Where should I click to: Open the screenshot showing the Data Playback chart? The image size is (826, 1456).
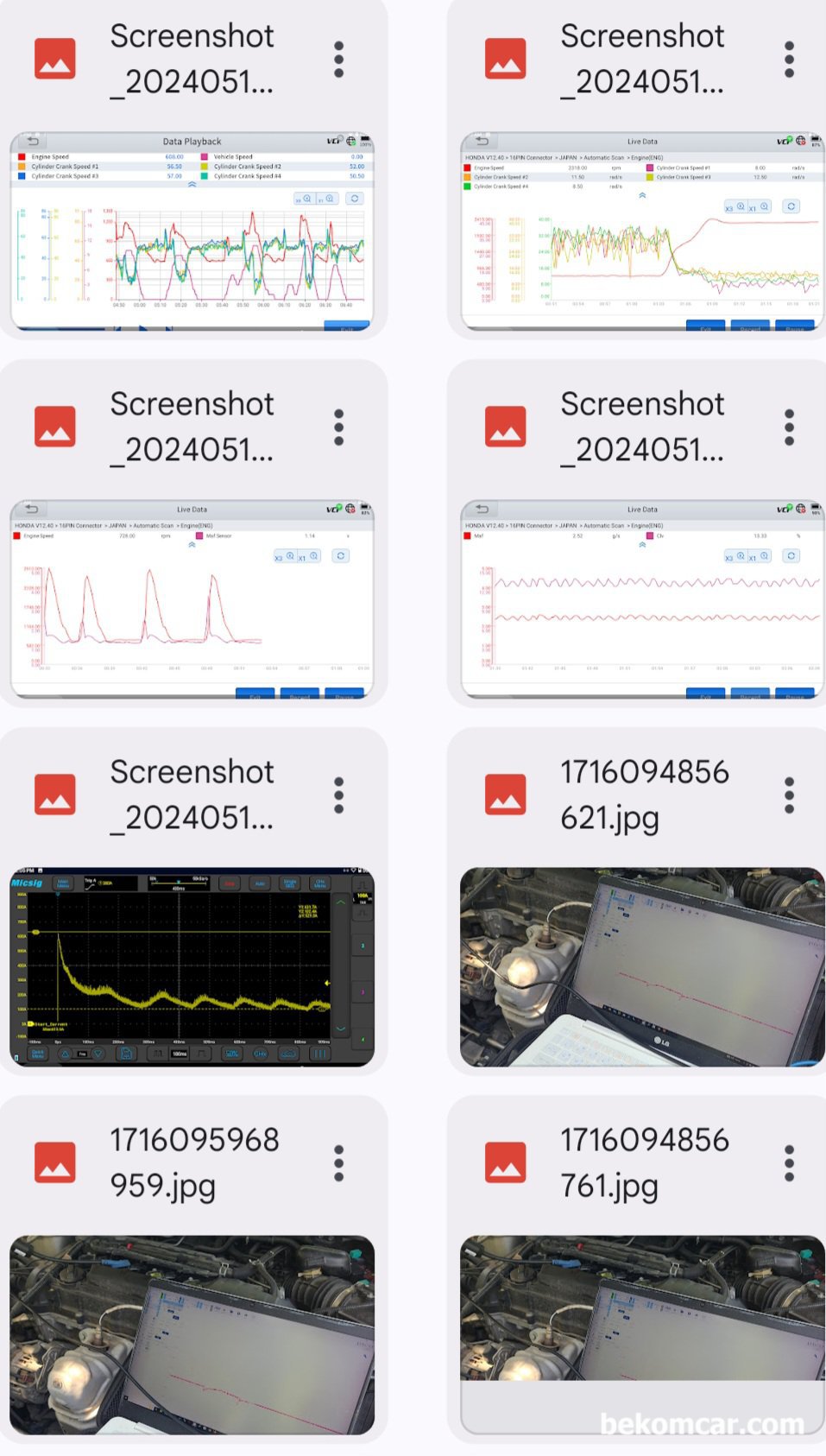(x=192, y=231)
